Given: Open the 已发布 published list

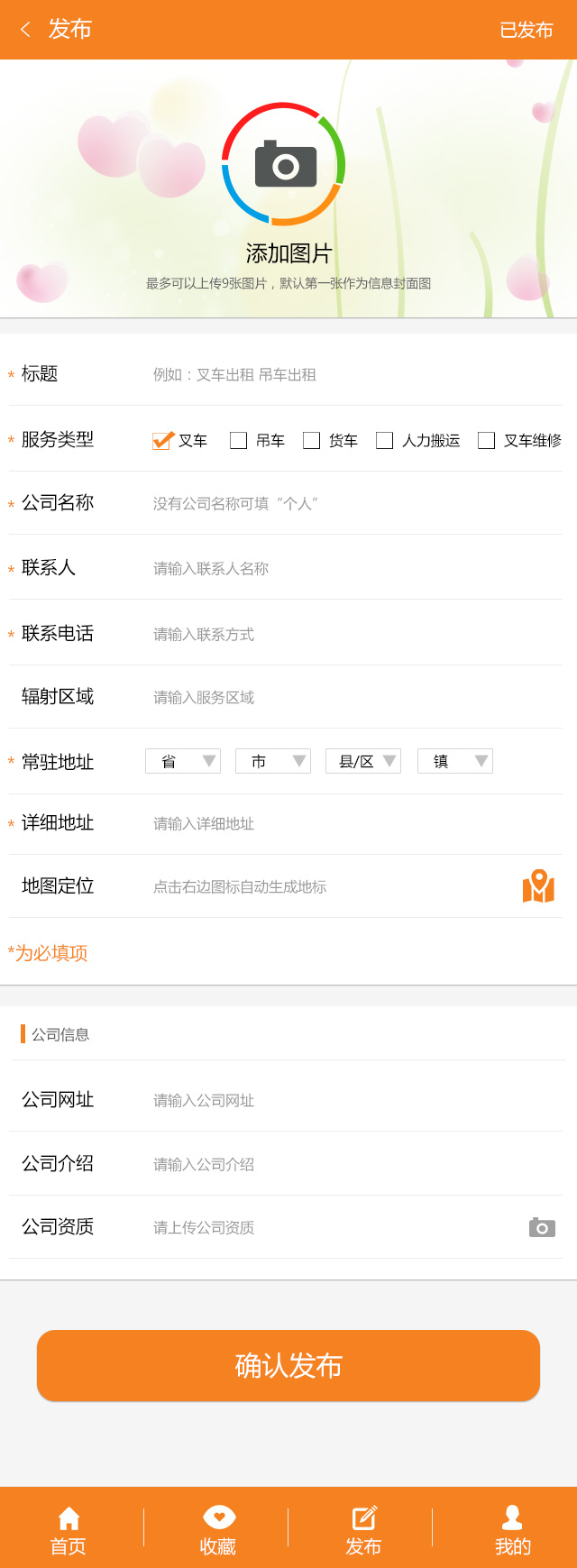Looking at the screenshot, I should [526, 30].
